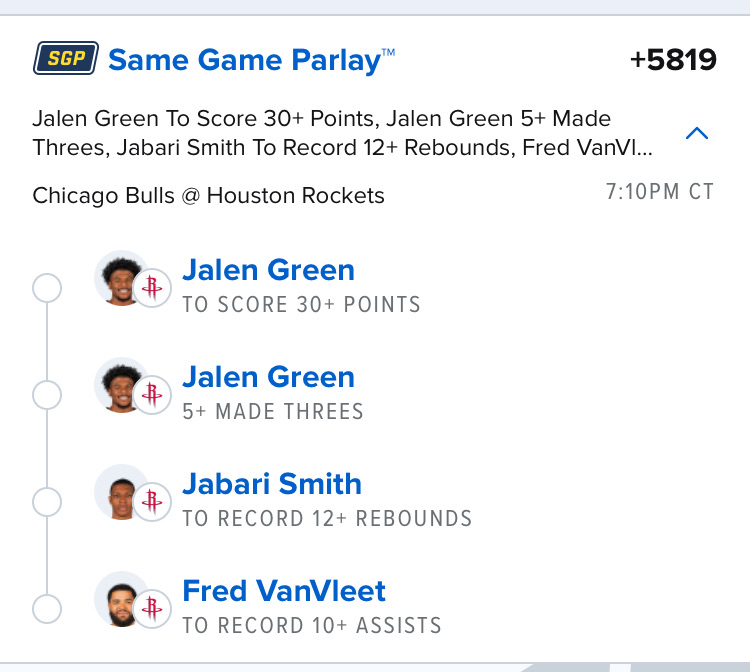750x672 pixels.
Task: Open Jabari Smith's player page
Action: 271,484
